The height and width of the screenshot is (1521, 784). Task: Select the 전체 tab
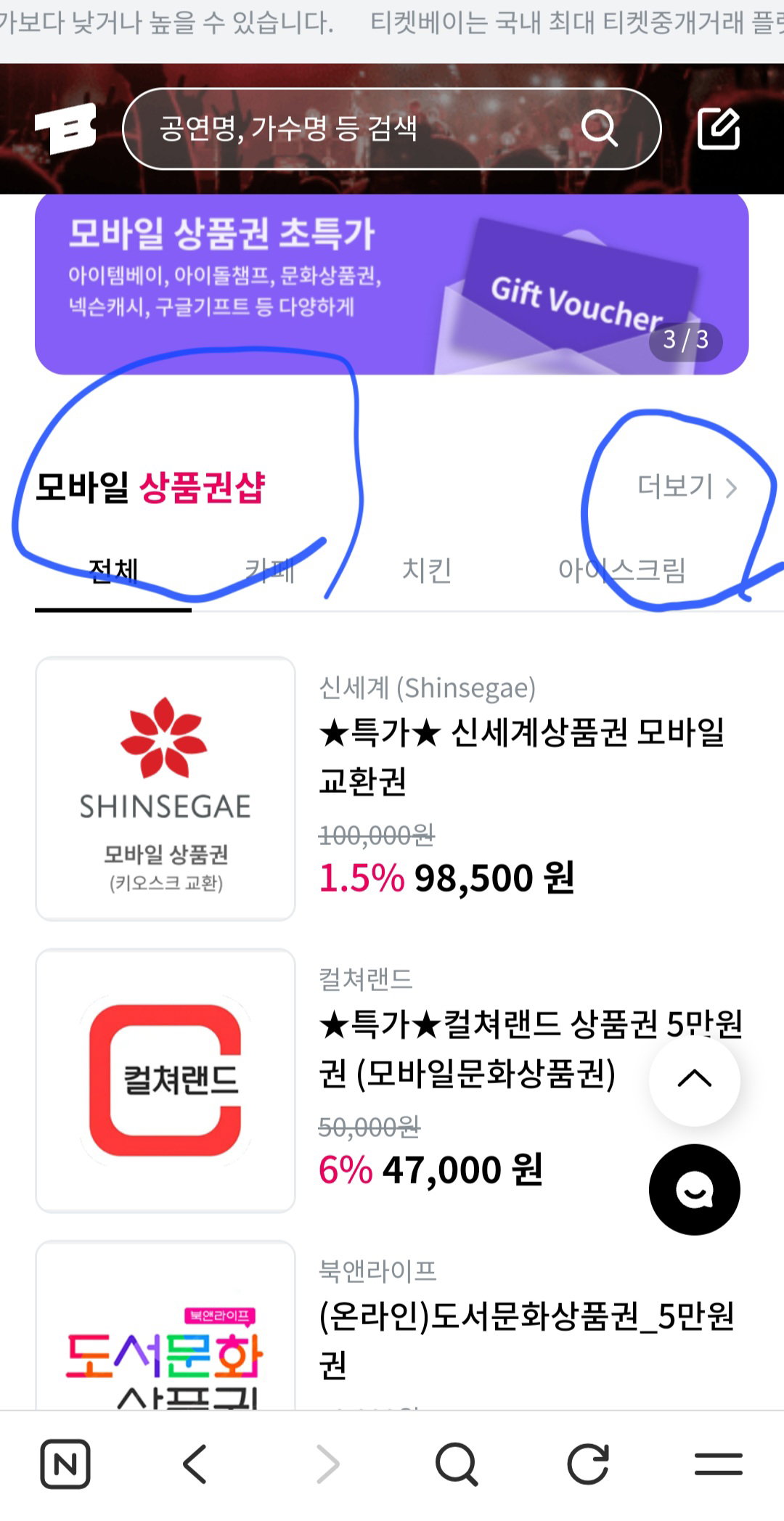pyautogui.click(x=113, y=571)
